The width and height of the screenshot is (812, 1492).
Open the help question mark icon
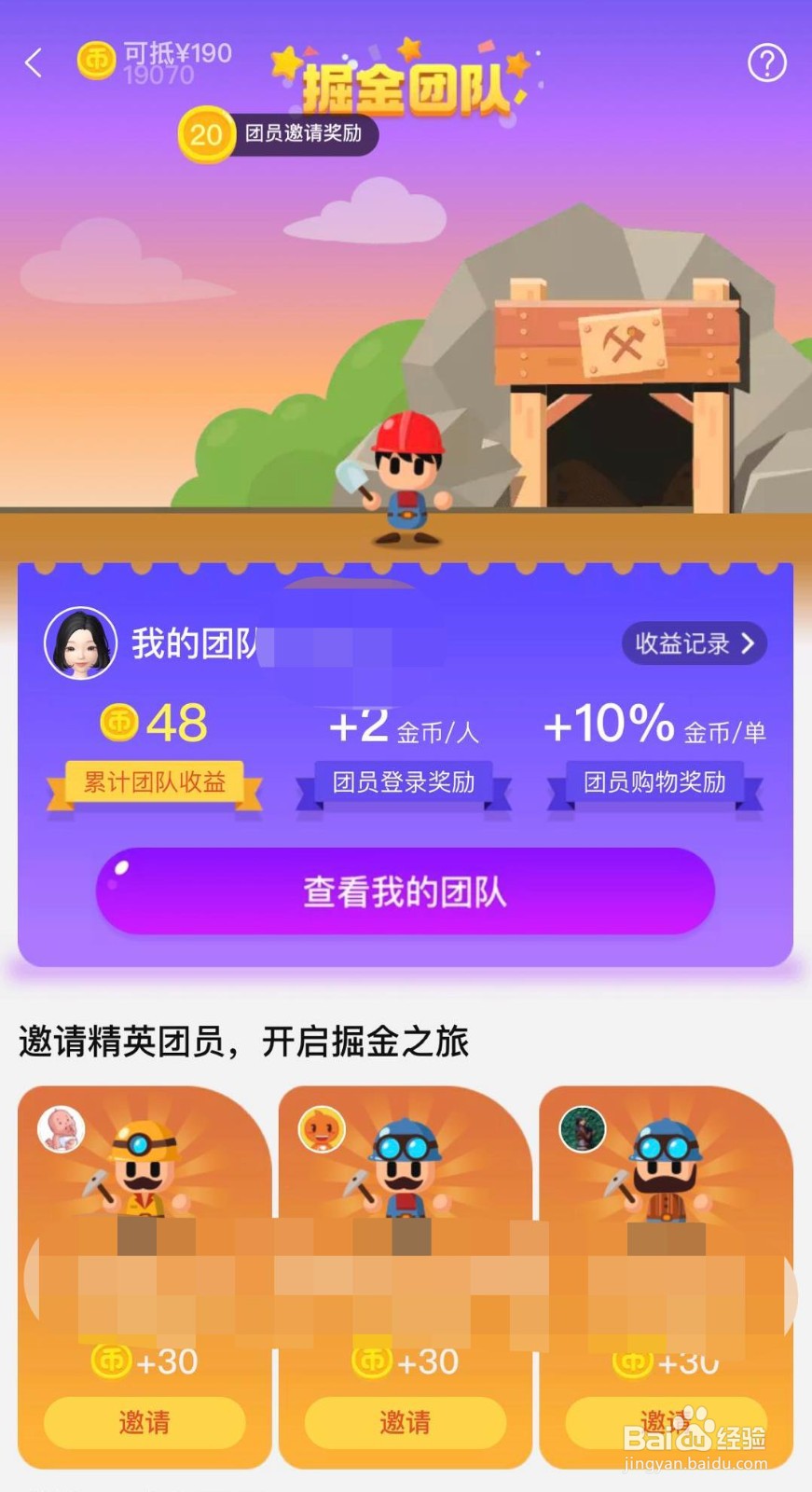[x=766, y=63]
